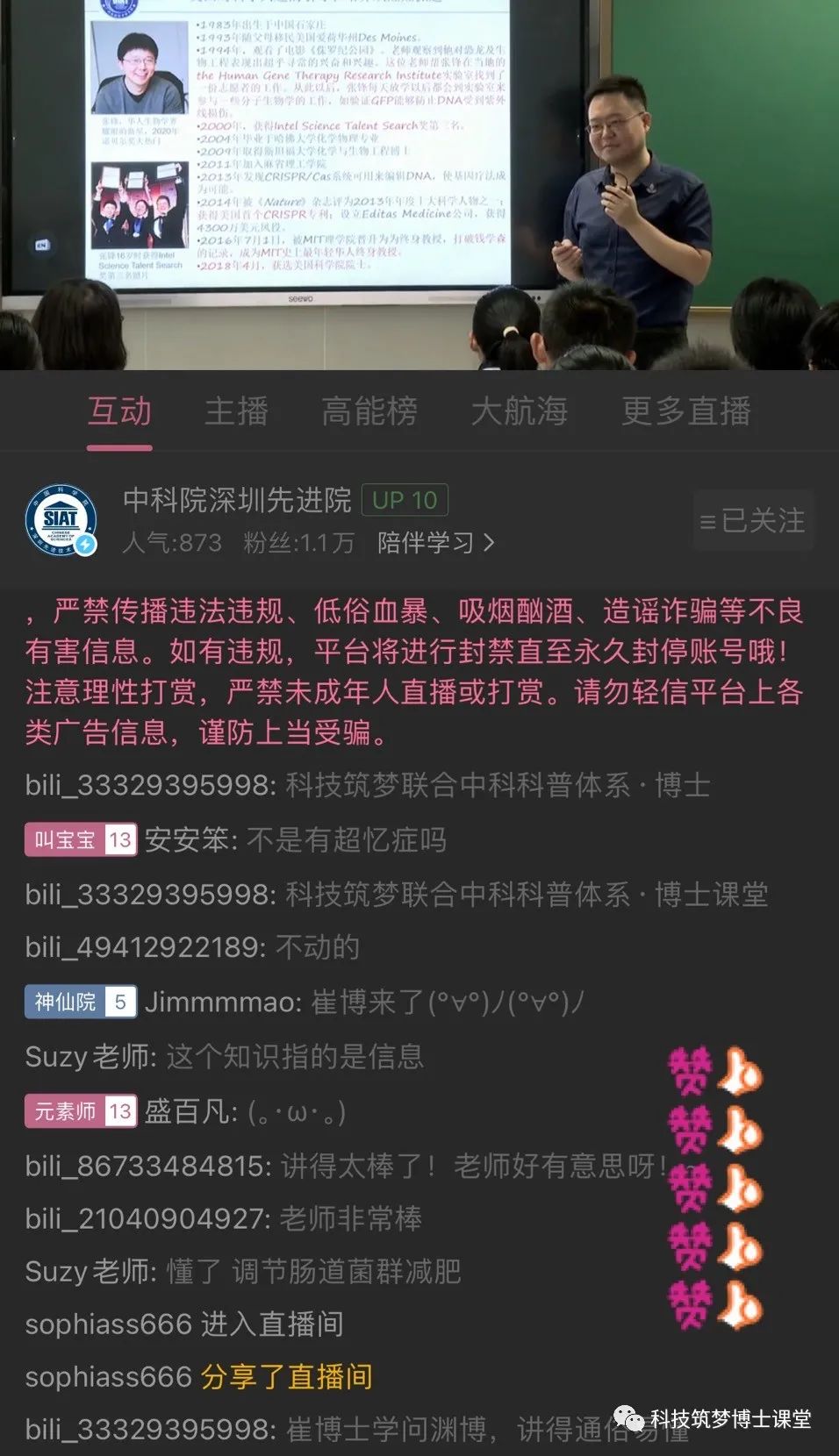
Task: Open 中科院深圳先进院 avatar profile
Action: coord(60,520)
